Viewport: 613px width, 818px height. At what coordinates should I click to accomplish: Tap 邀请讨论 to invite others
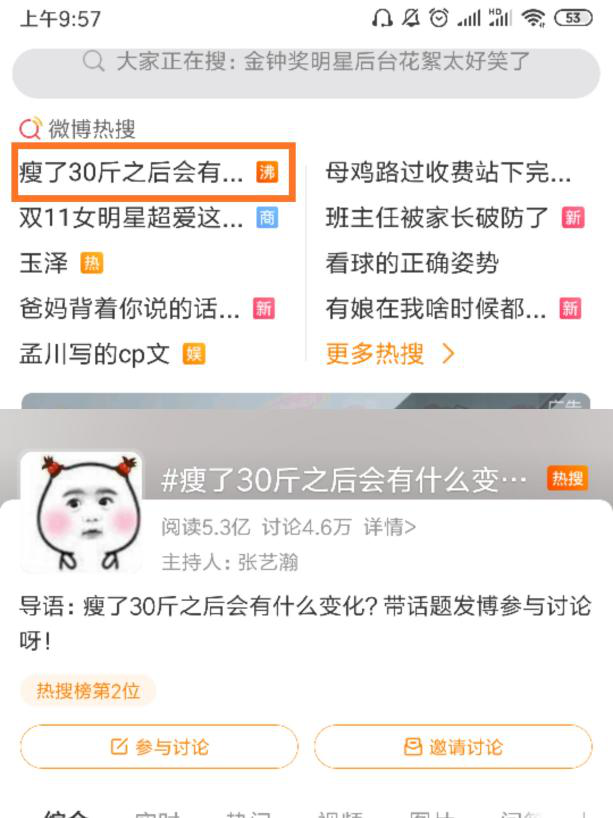click(x=453, y=747)
